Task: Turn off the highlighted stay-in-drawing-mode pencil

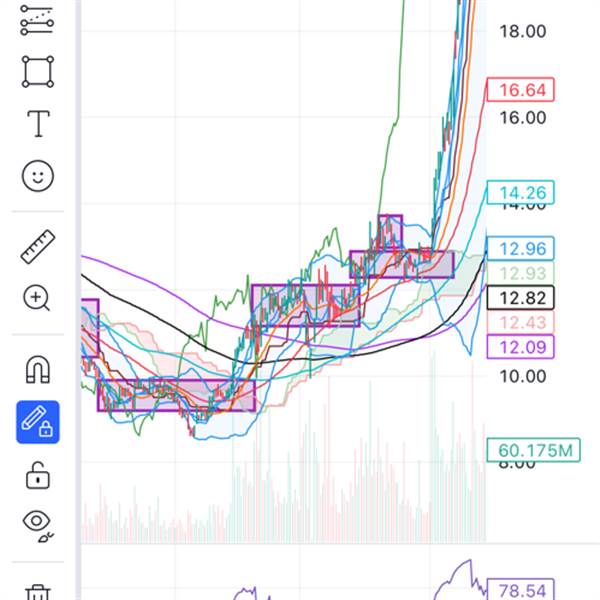Action: pyautogui.click(x=38, y=422)
